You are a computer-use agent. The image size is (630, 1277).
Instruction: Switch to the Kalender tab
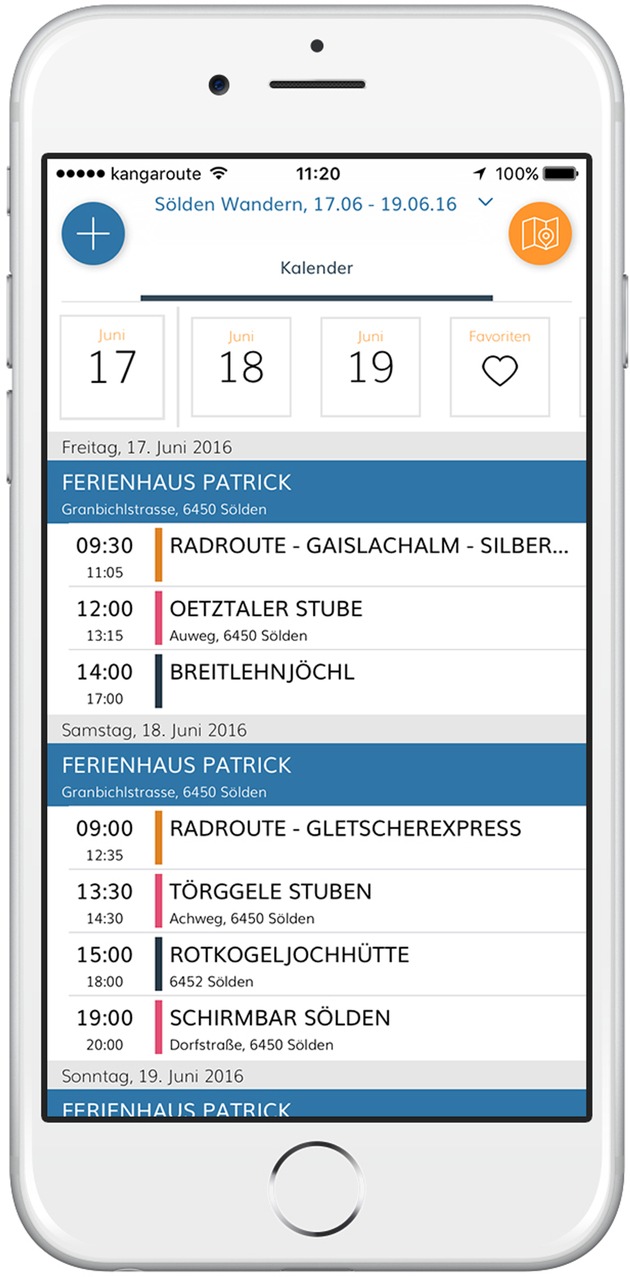[x=316, y=268]
